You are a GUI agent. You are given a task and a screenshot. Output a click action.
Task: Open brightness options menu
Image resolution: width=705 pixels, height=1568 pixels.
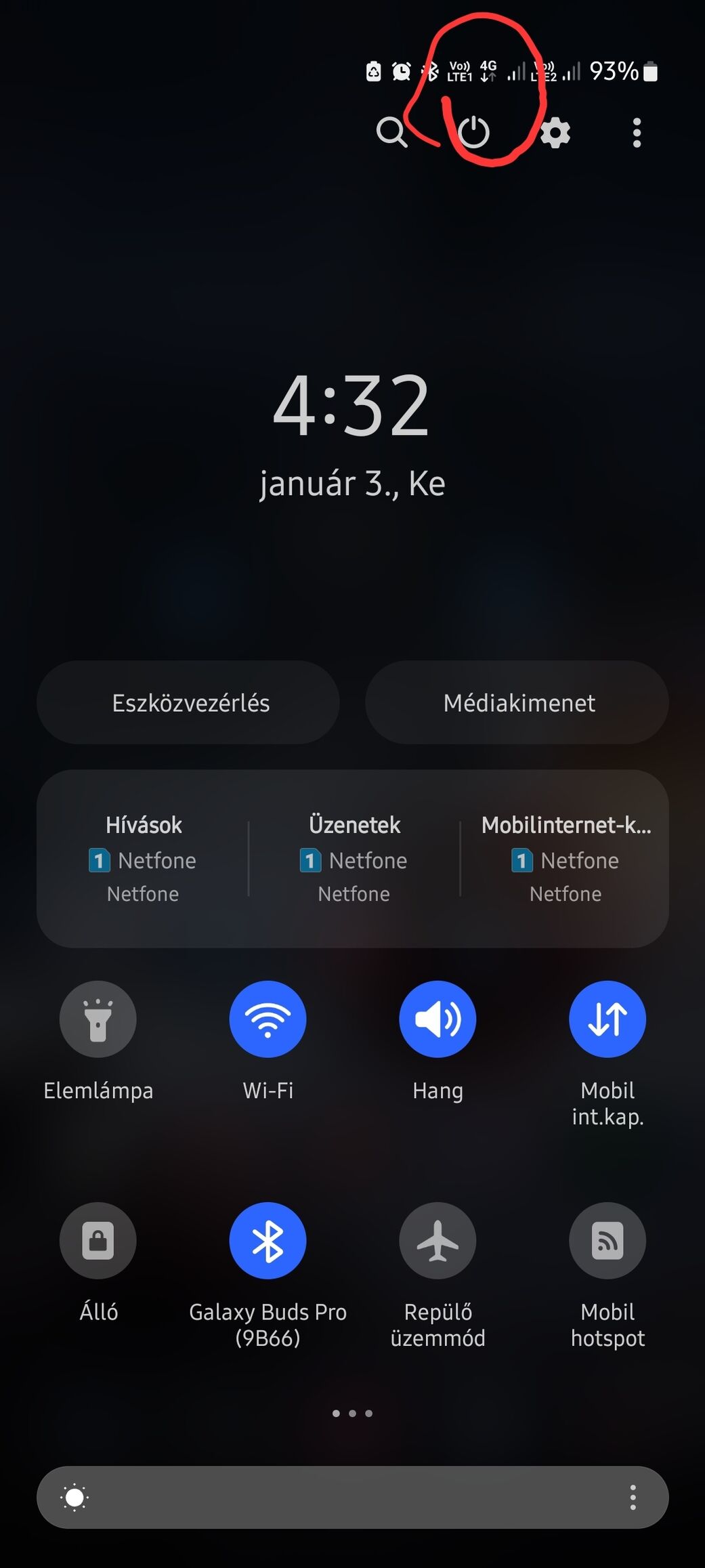[x=633, y=1498]
